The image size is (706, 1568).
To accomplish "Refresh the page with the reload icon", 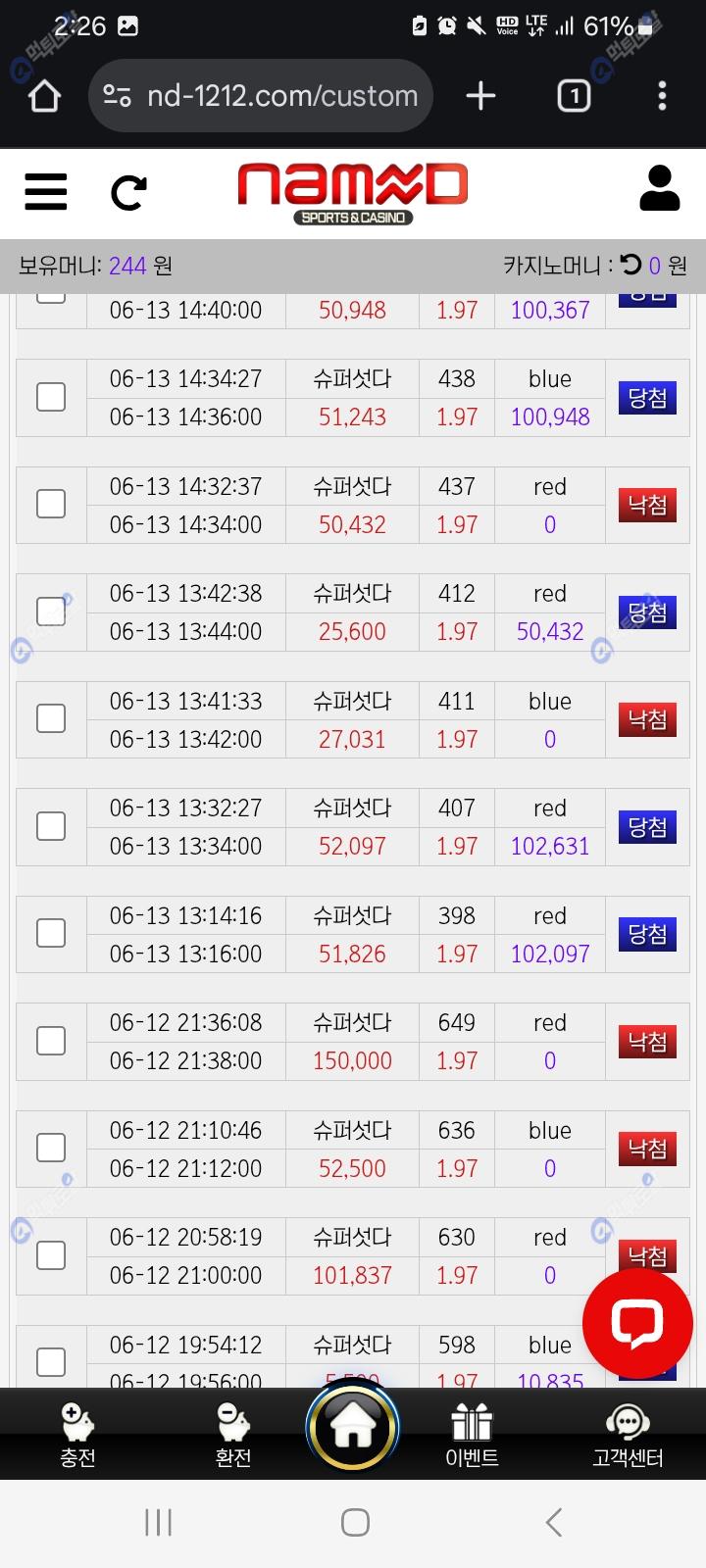I will (x=128, y=192).
